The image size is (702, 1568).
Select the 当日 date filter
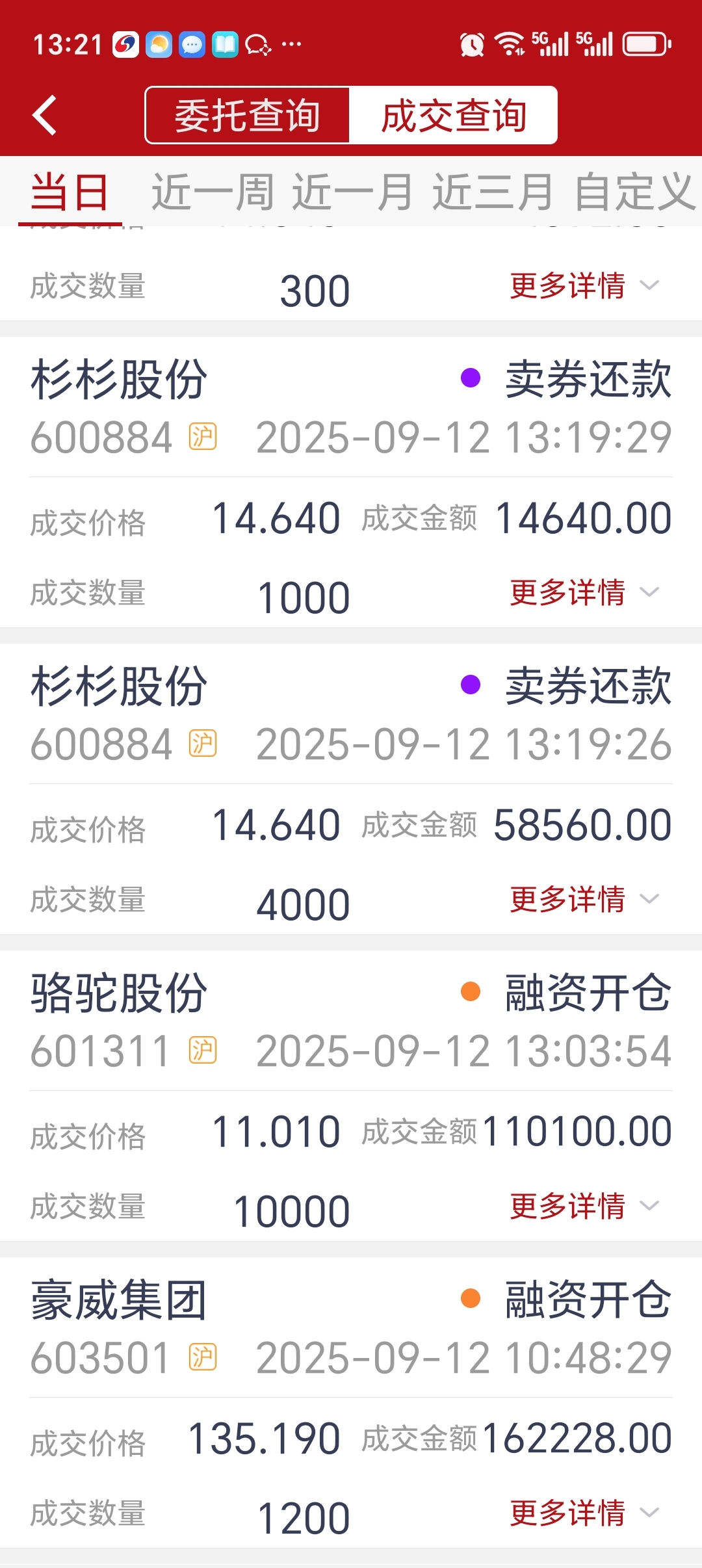pos(70,192)
